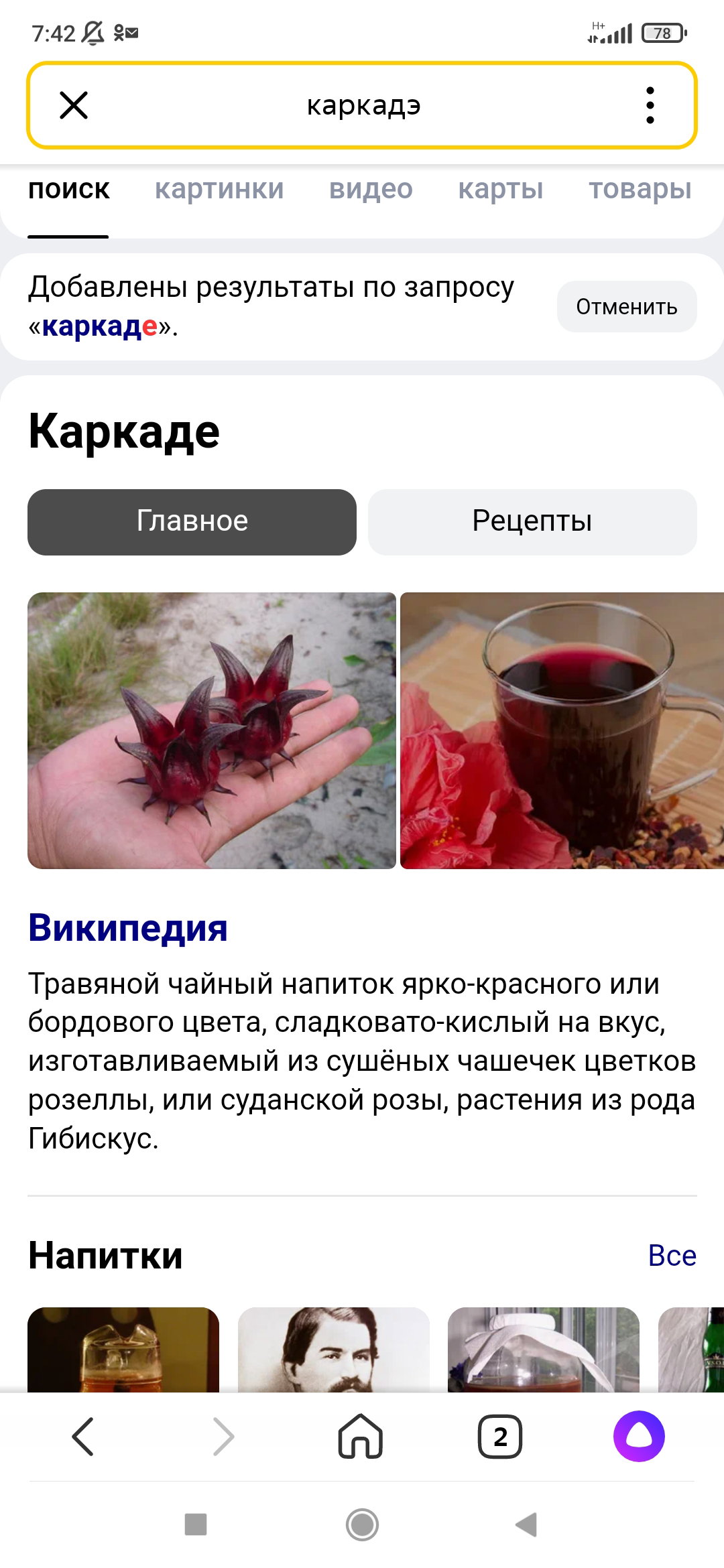Launch the Alice voice assistant

click(x=639, y=1436)
